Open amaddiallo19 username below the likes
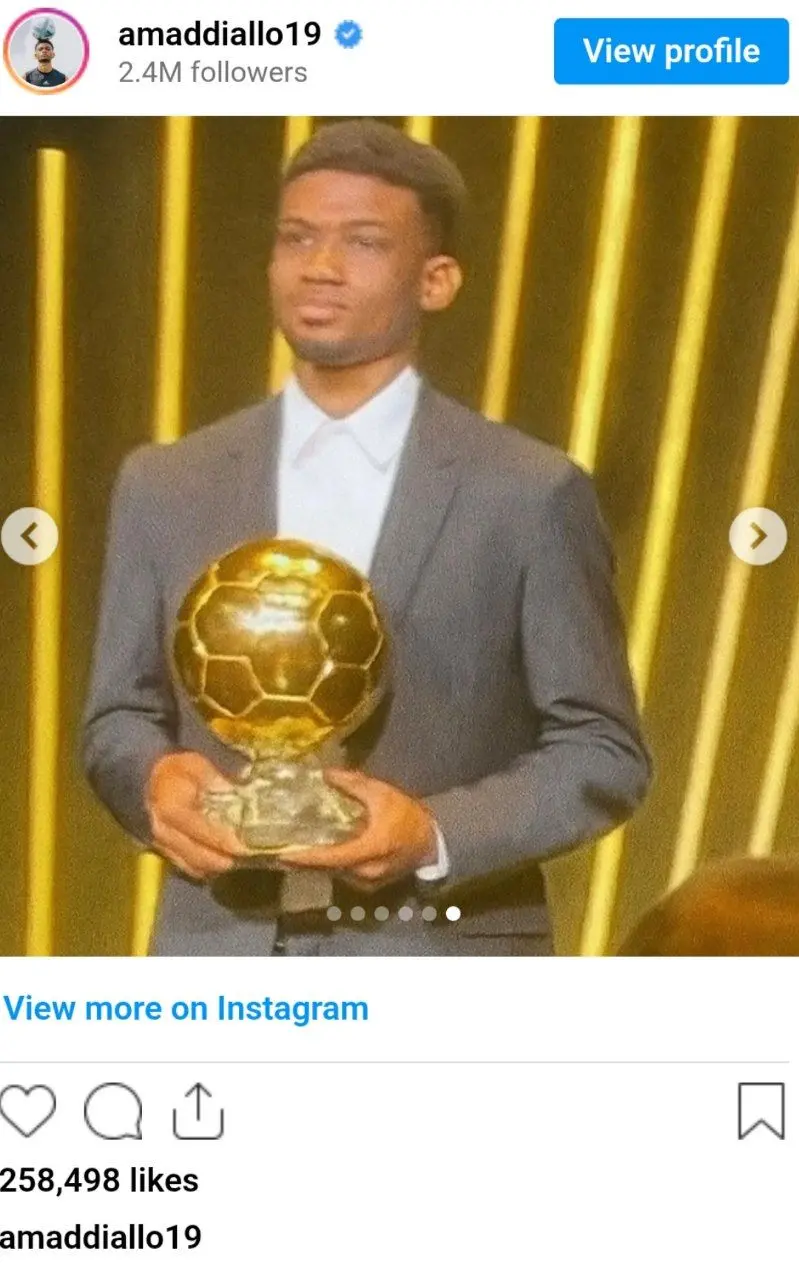This screenshot has width=799, height=1280. click(100, 1237)
